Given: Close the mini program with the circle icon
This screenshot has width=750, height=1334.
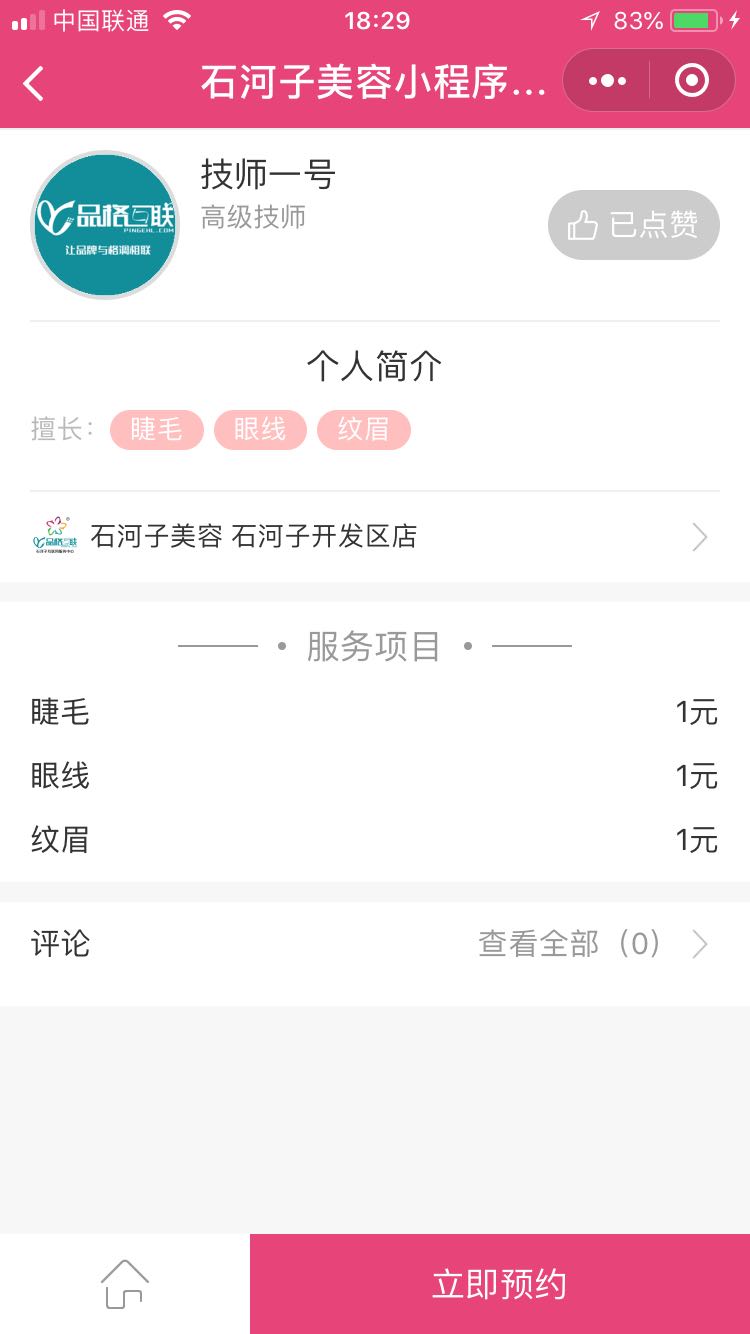Looking at the screenshot, I should pyautogui.click(x=692, y=81).
